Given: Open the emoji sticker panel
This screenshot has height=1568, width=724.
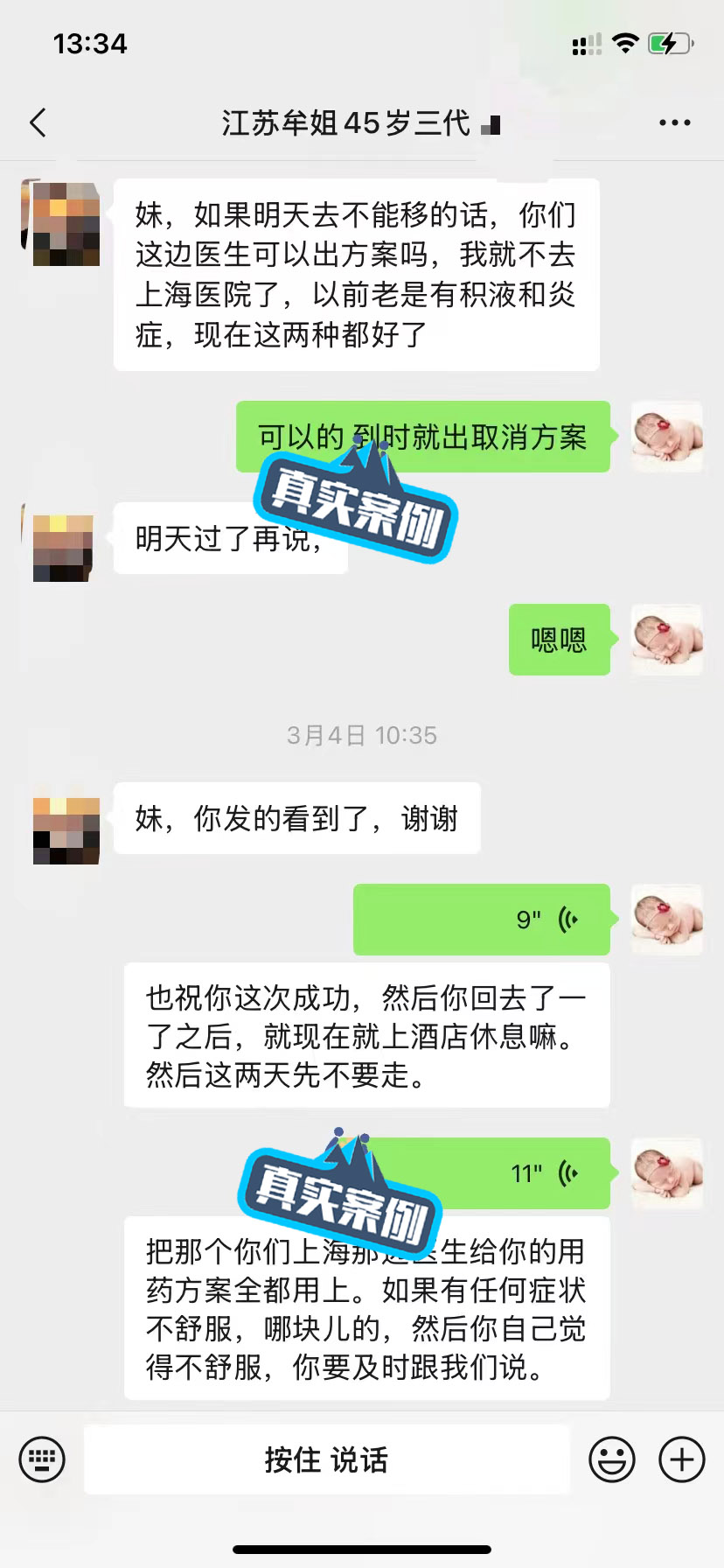Looking at the screenshot, I should 611,1459.
